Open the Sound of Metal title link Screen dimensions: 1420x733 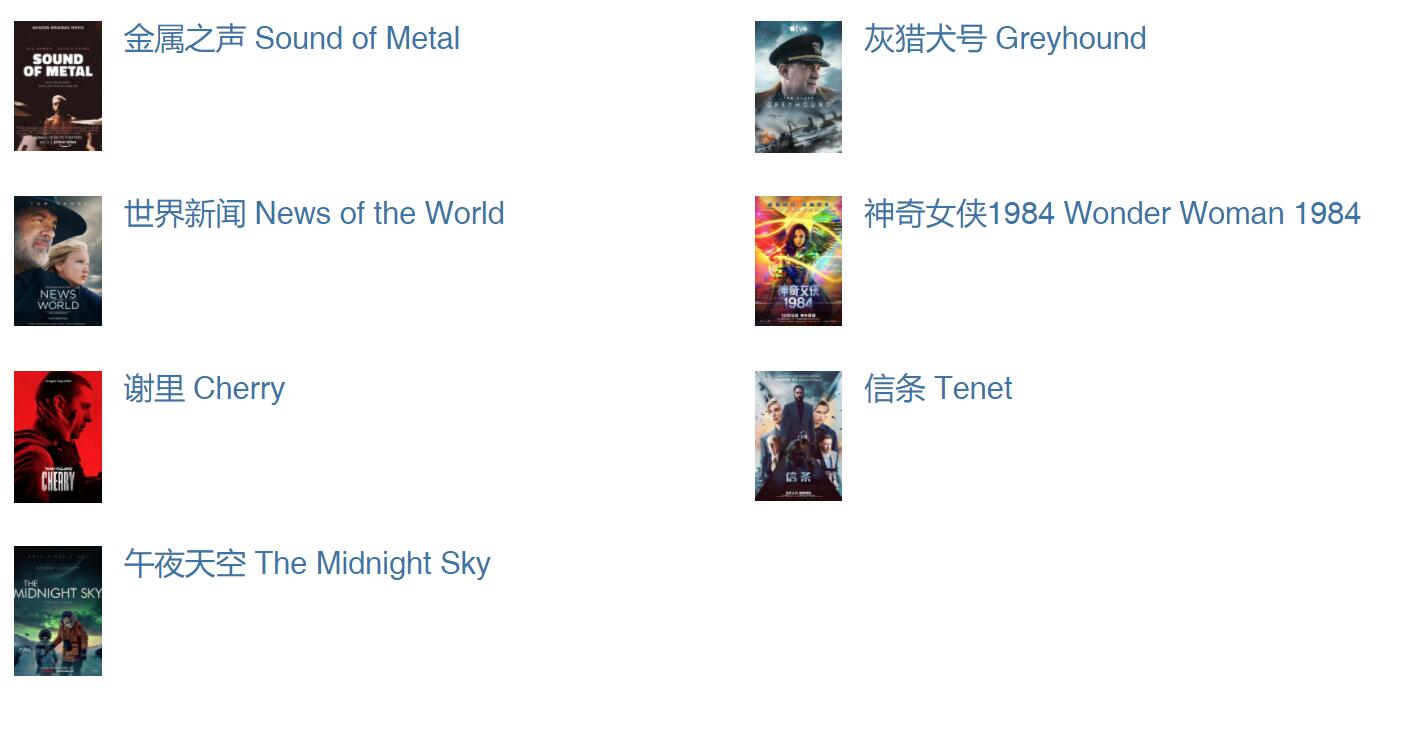pos(291,39)
